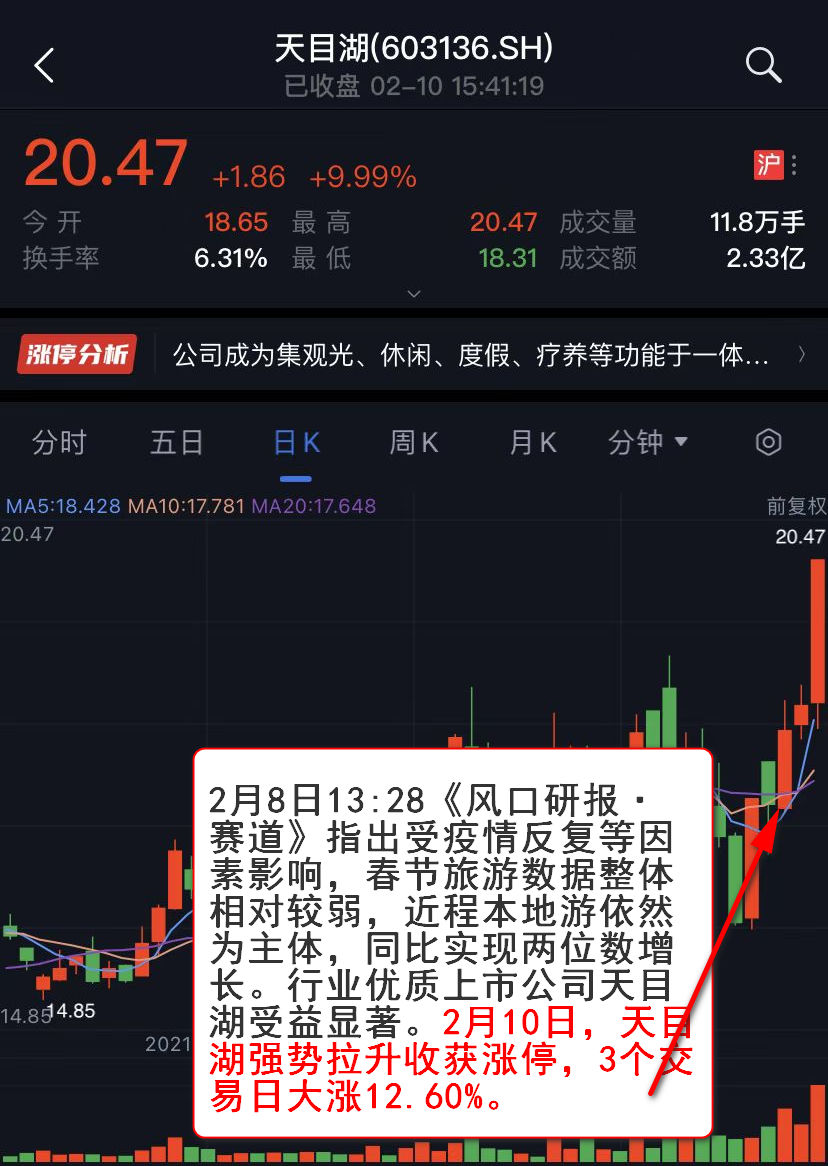Open the 分钟 interval dropdown
828x1166 pixels.
pyautogui.click(x=648, y=442)
